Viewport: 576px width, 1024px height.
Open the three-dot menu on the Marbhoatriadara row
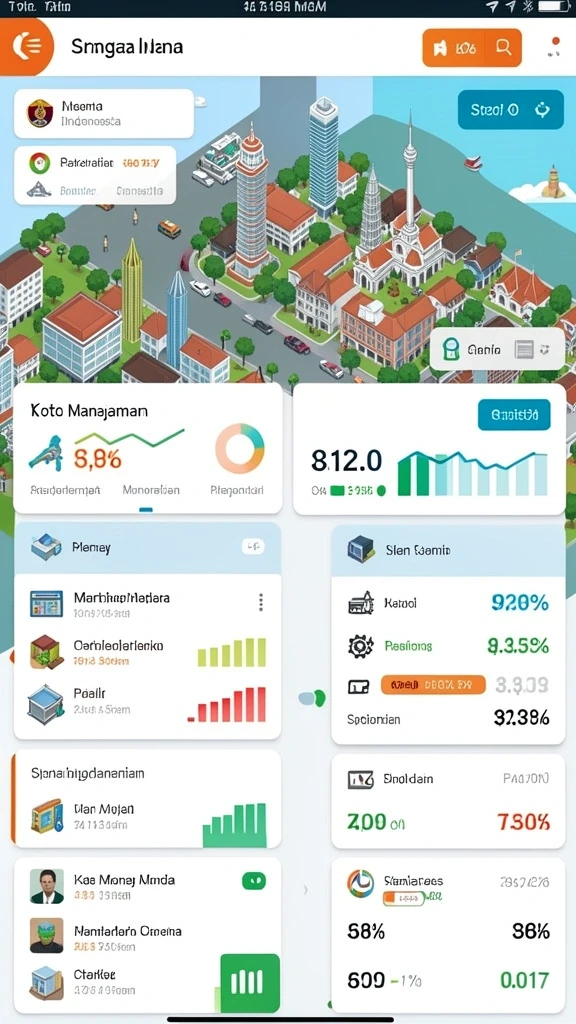[x=261, y=602]
